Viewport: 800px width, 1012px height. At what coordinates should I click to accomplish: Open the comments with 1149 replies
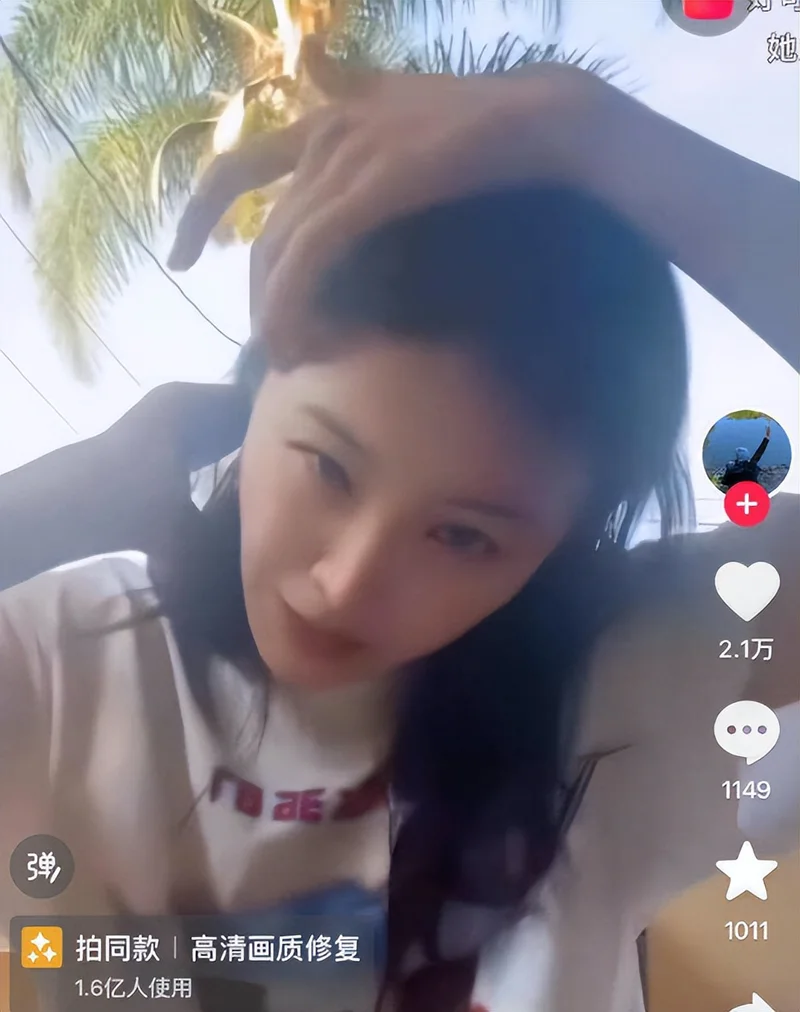(x=746, y=732)
